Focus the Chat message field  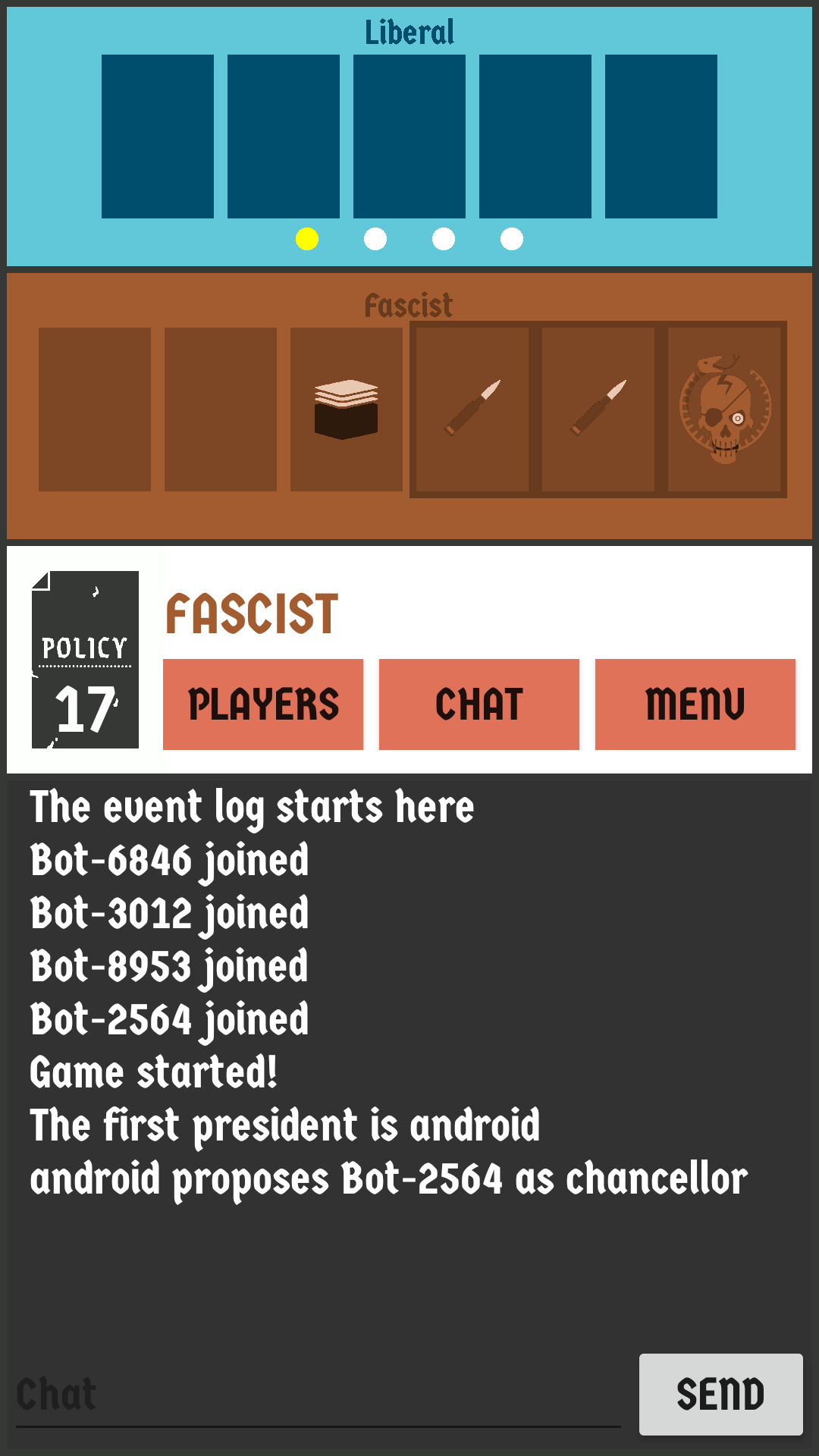[x=318, y=1395]
